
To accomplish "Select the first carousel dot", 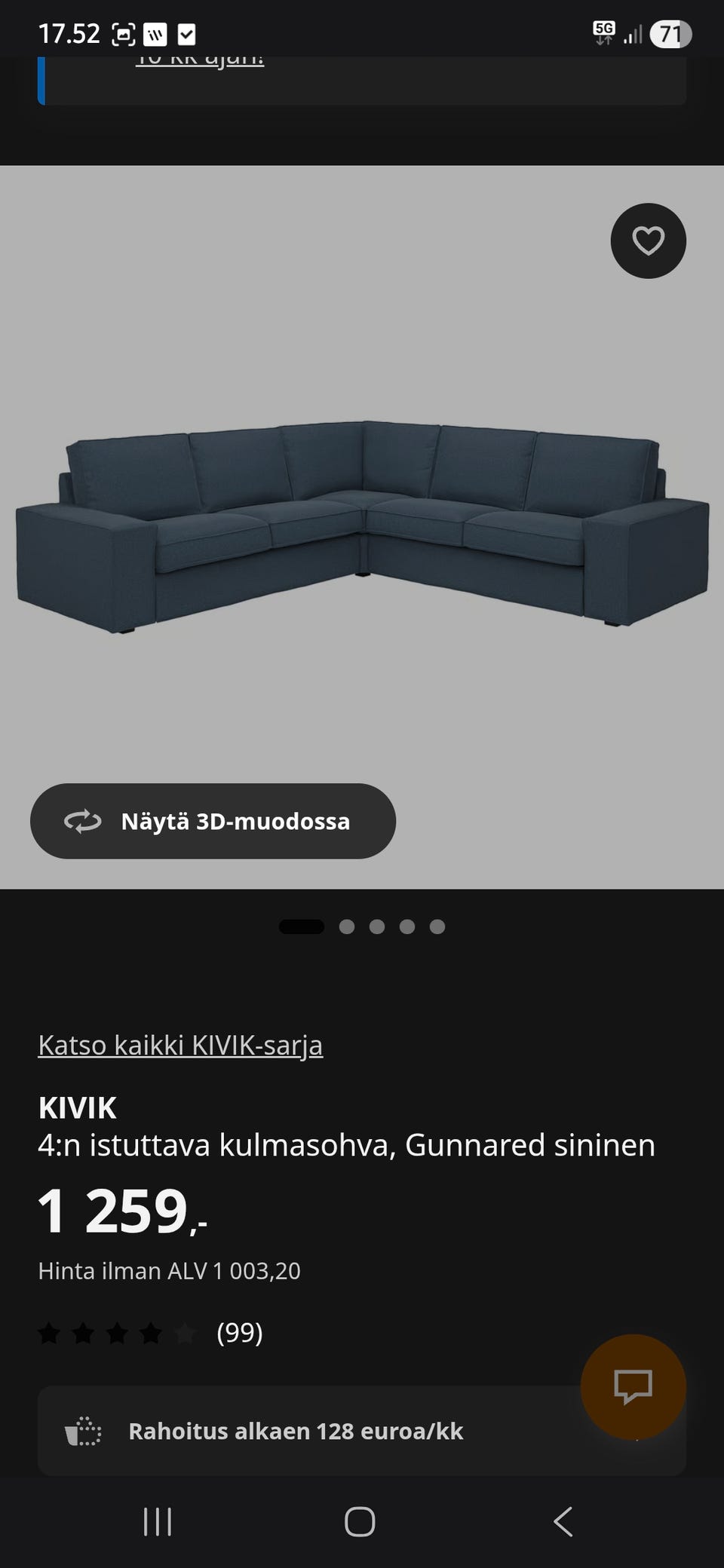I will click(x=302, y=926).
